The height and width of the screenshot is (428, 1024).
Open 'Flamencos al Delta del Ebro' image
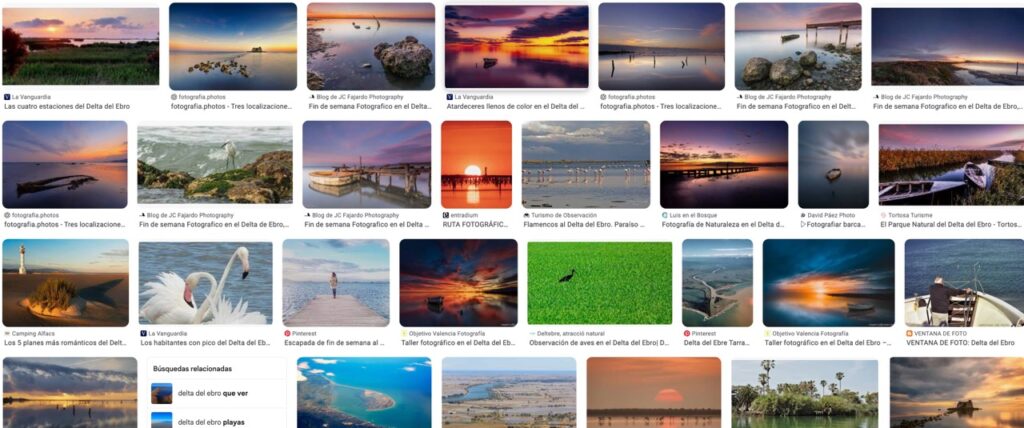coord(586,164)
